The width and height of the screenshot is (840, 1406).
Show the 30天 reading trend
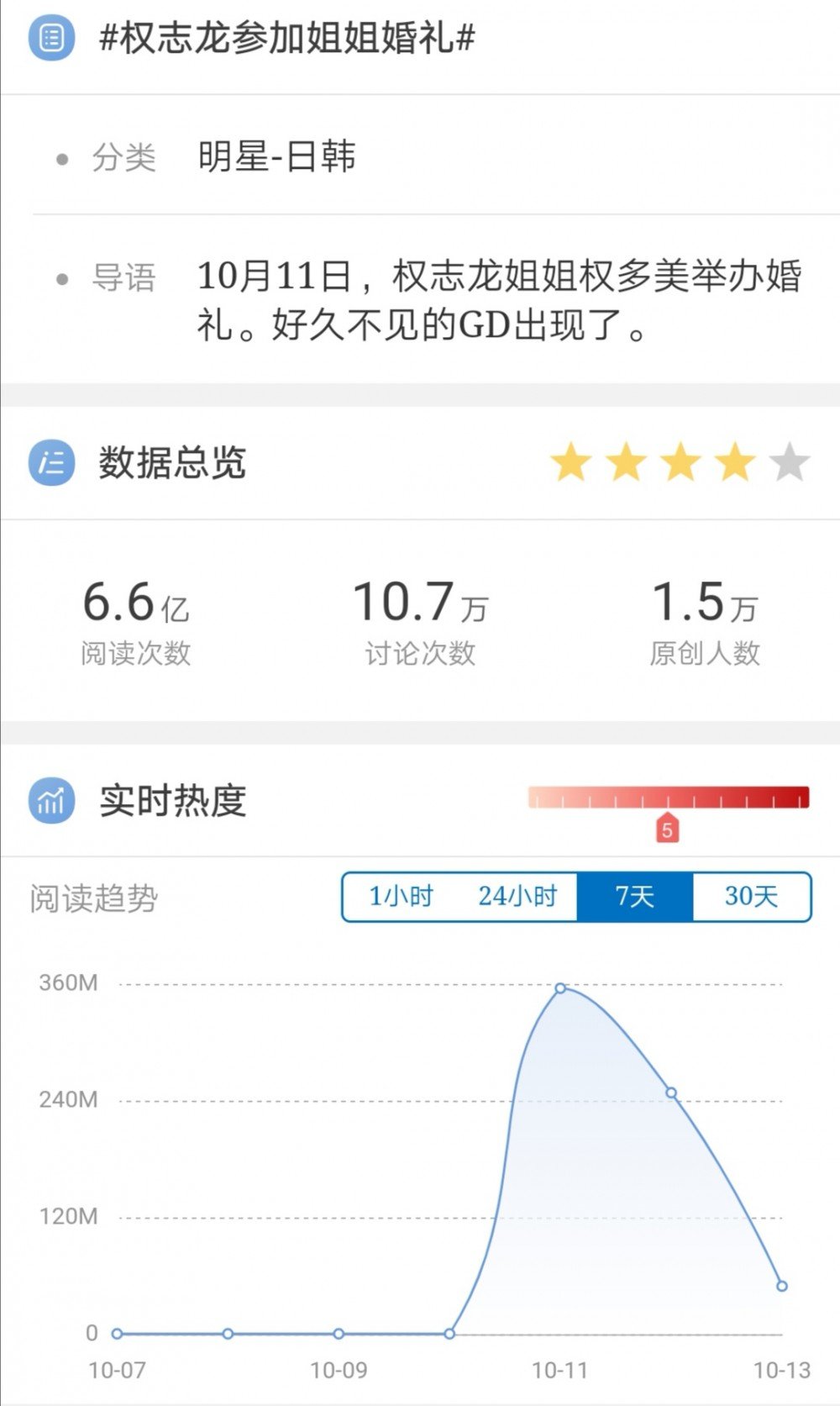752,897
